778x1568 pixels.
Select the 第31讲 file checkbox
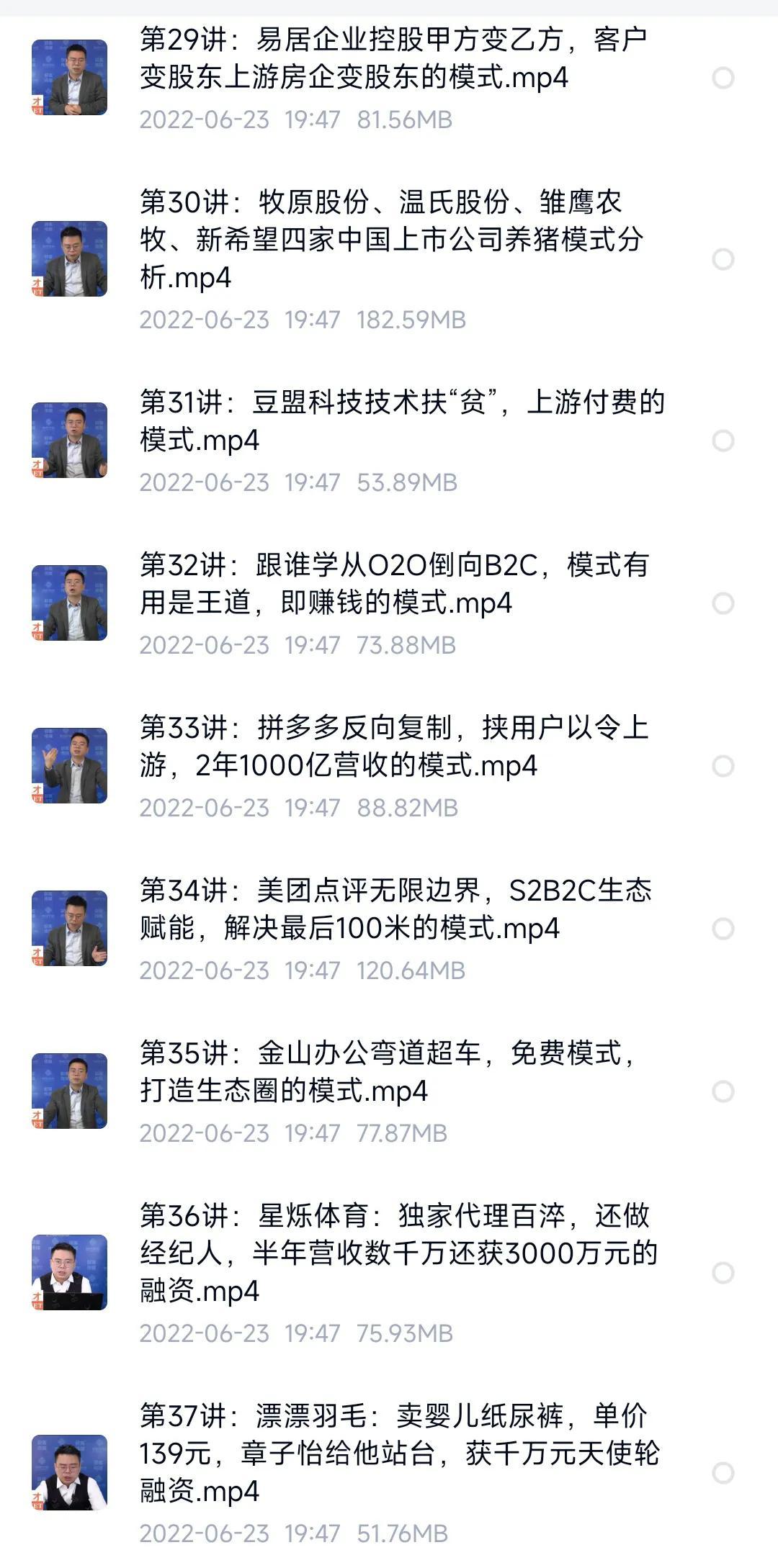pyautogui.click(x=723, y=441)
